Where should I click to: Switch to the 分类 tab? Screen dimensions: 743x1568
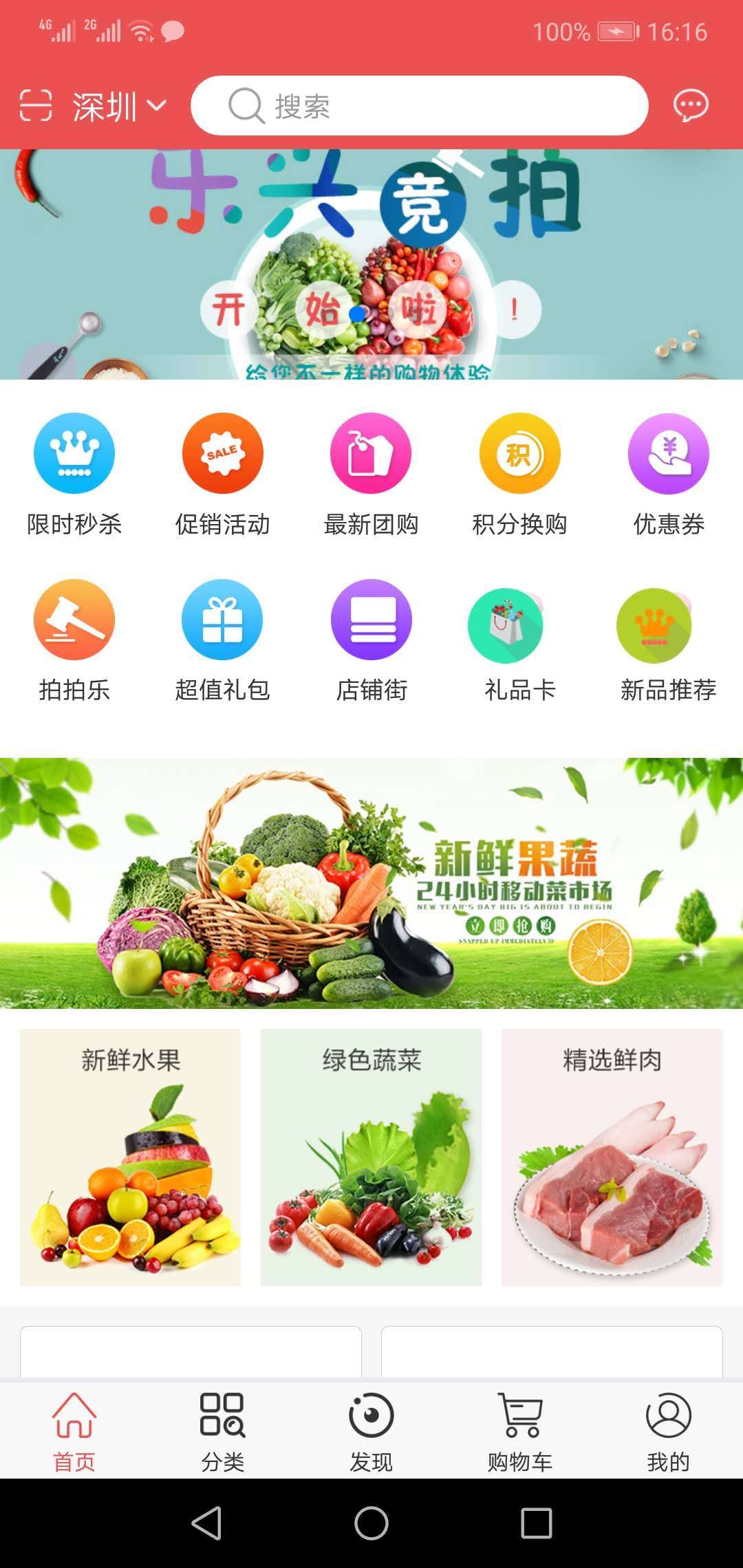tap(222, 1429)
